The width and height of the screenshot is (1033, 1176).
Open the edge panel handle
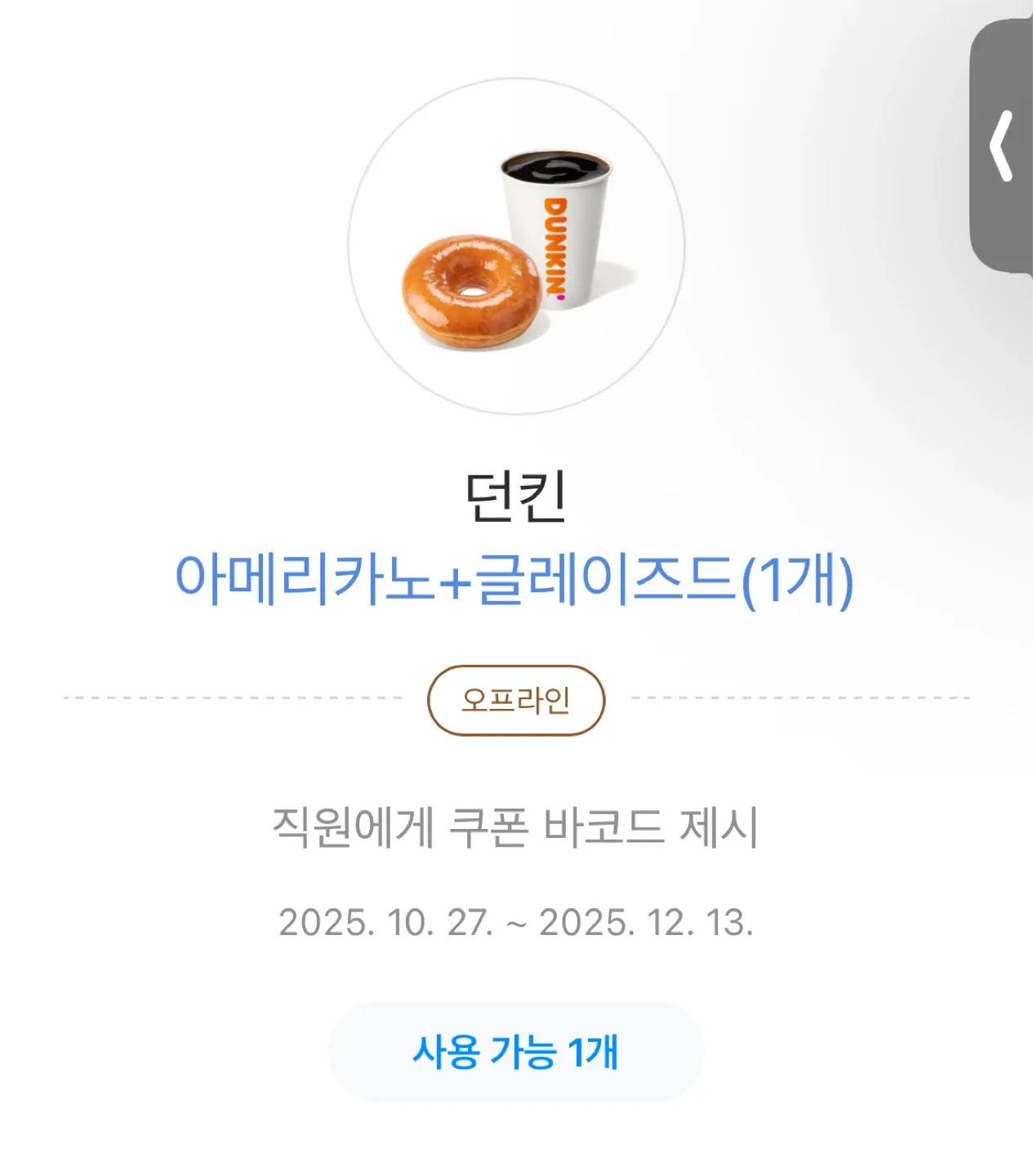click(x=1001, y=146)
